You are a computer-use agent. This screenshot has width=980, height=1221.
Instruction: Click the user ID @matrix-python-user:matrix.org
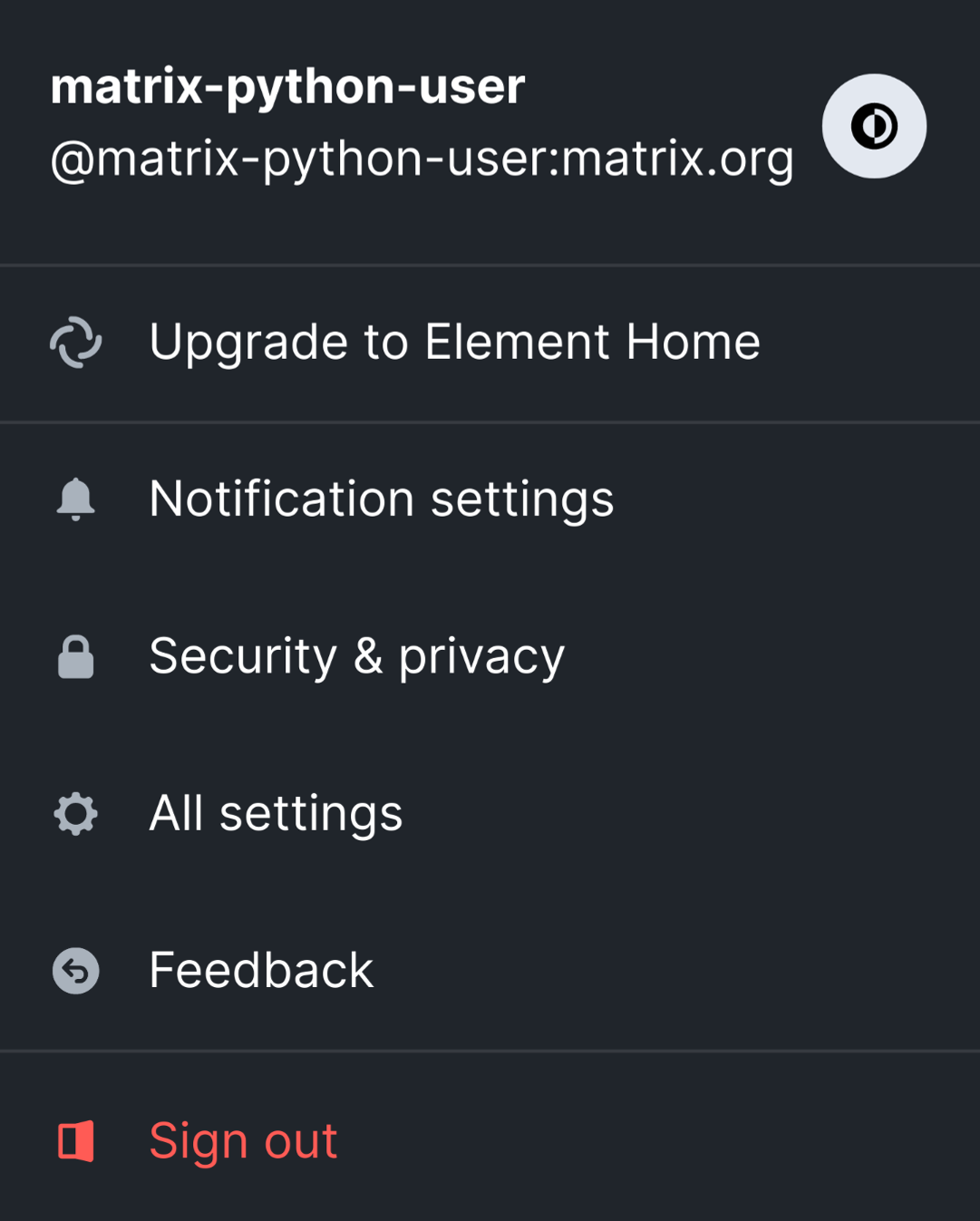[422, 159]
